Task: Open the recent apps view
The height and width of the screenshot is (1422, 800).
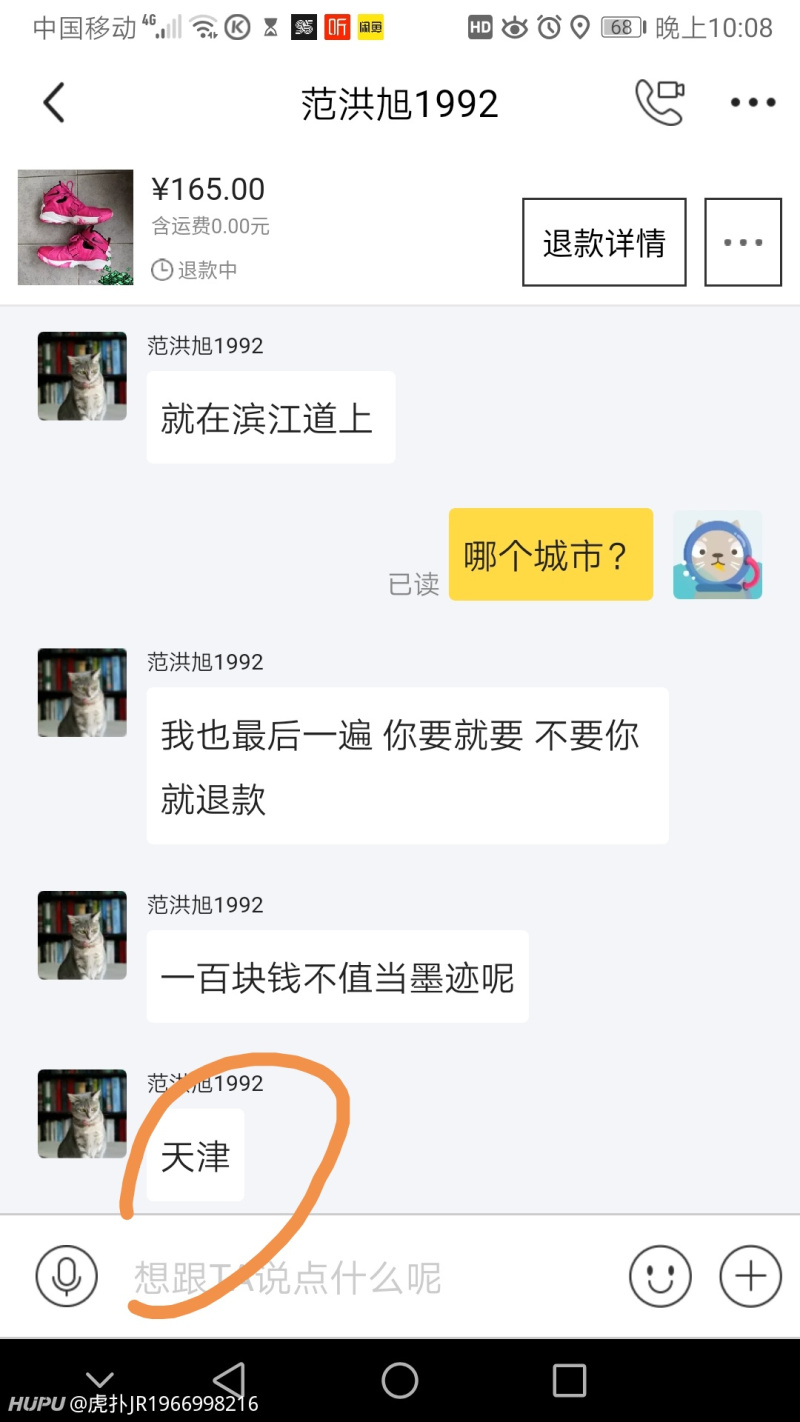Action: point(569,1380)
